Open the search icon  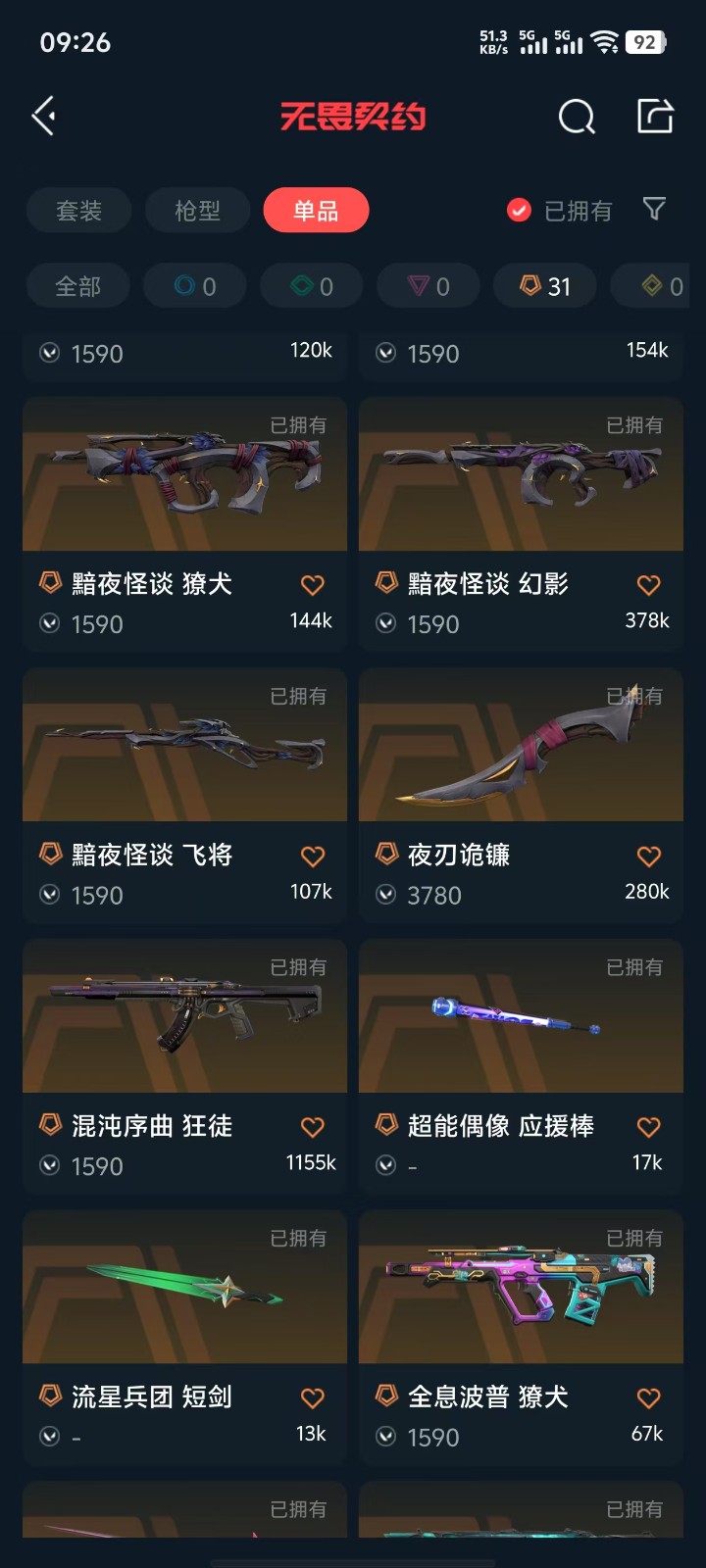pos(577,117)
